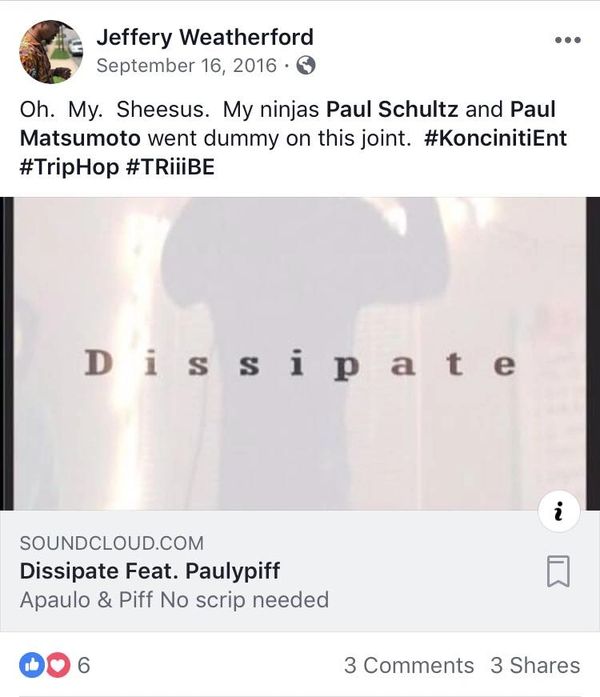The width and height of the screenshot is (600, 697).
Task: View tagged profile Paul Schultz
Action: (x=393, y=109)
